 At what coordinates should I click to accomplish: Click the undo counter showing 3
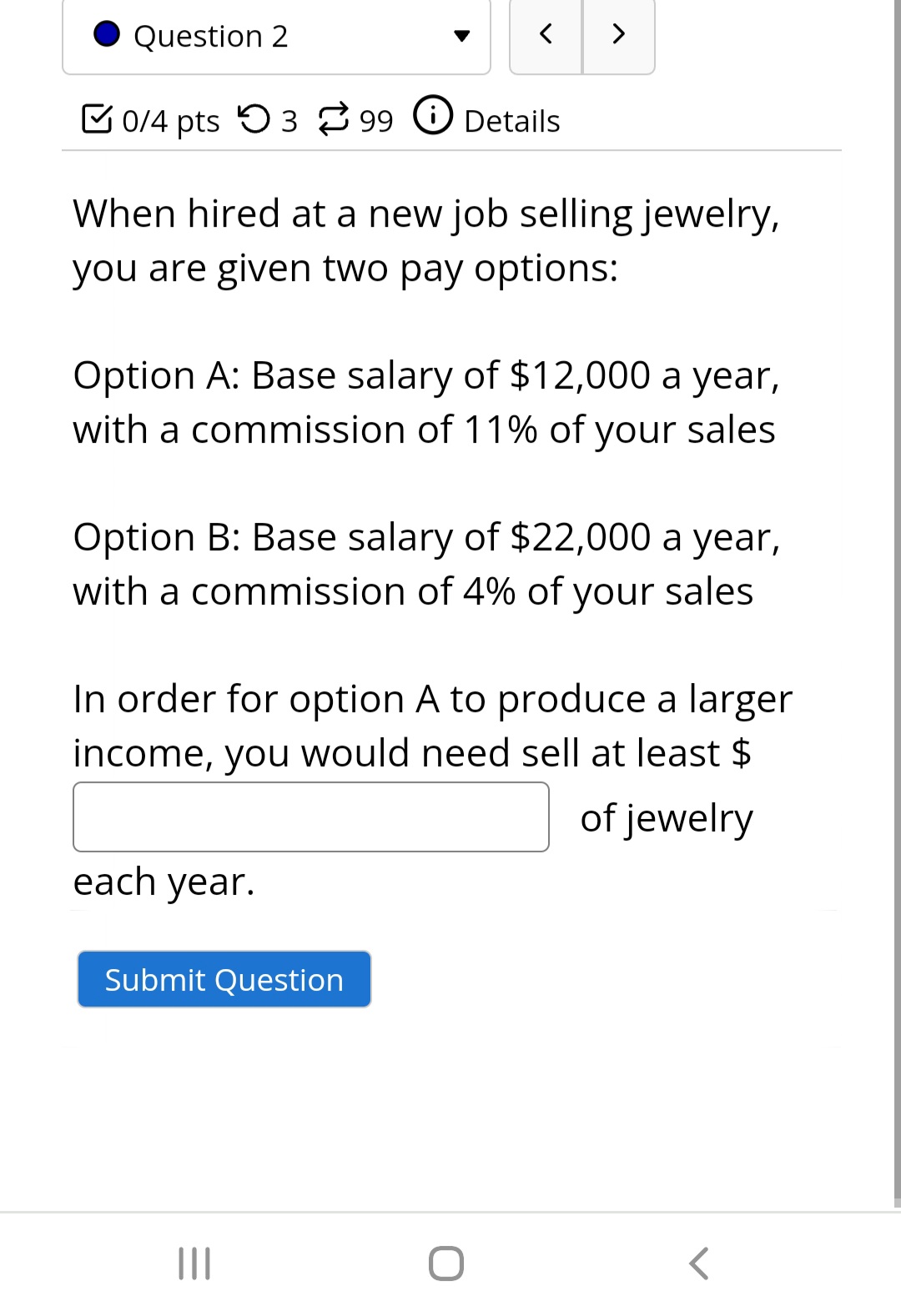[289, 120]
